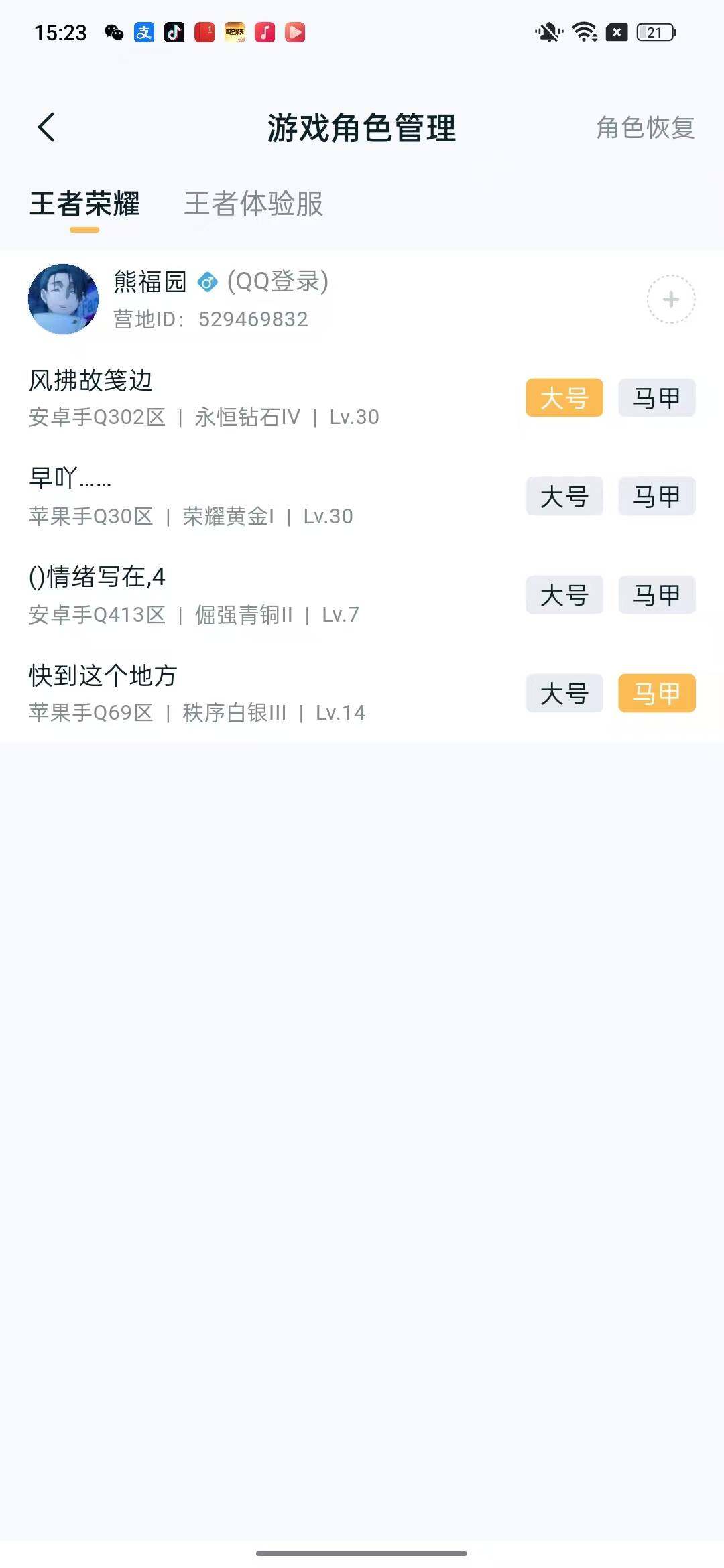Toggle 马甲 for role 早吖……
724x1568 pixels.
click(x=656, y=497)
